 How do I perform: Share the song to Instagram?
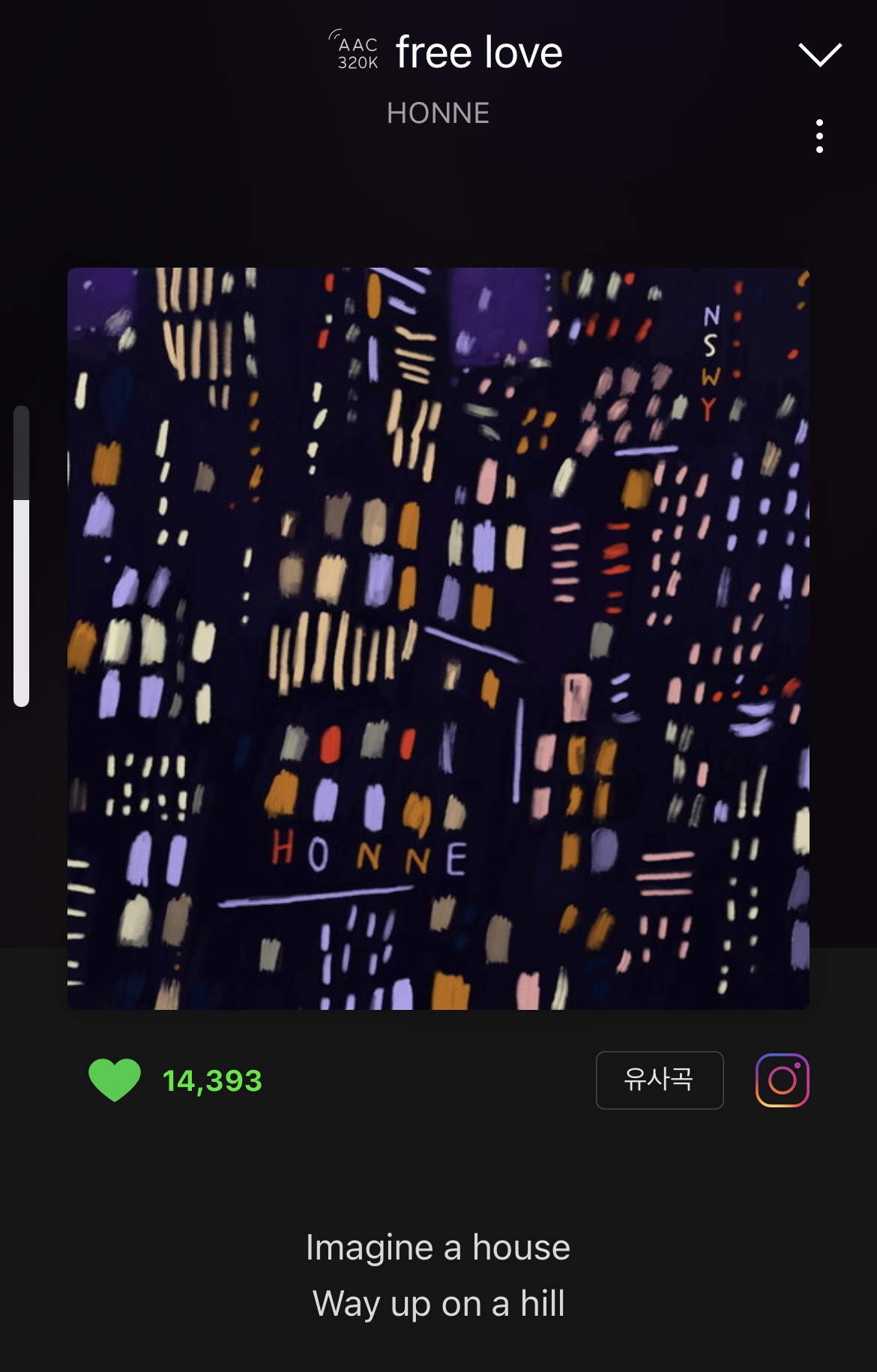[x=783, y=1080]
